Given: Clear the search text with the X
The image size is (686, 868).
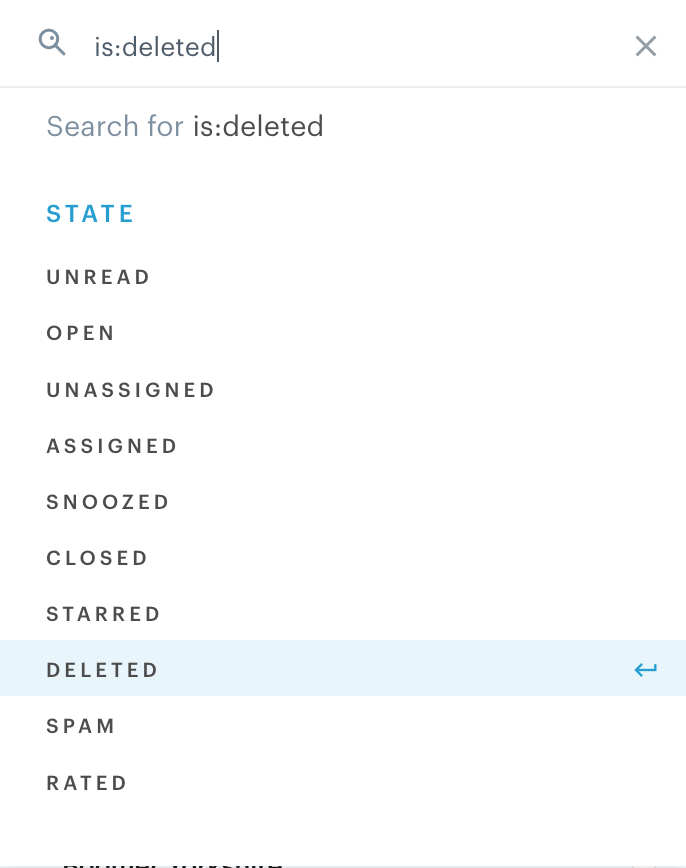Looking at the screenshot, I should (645, 46).
